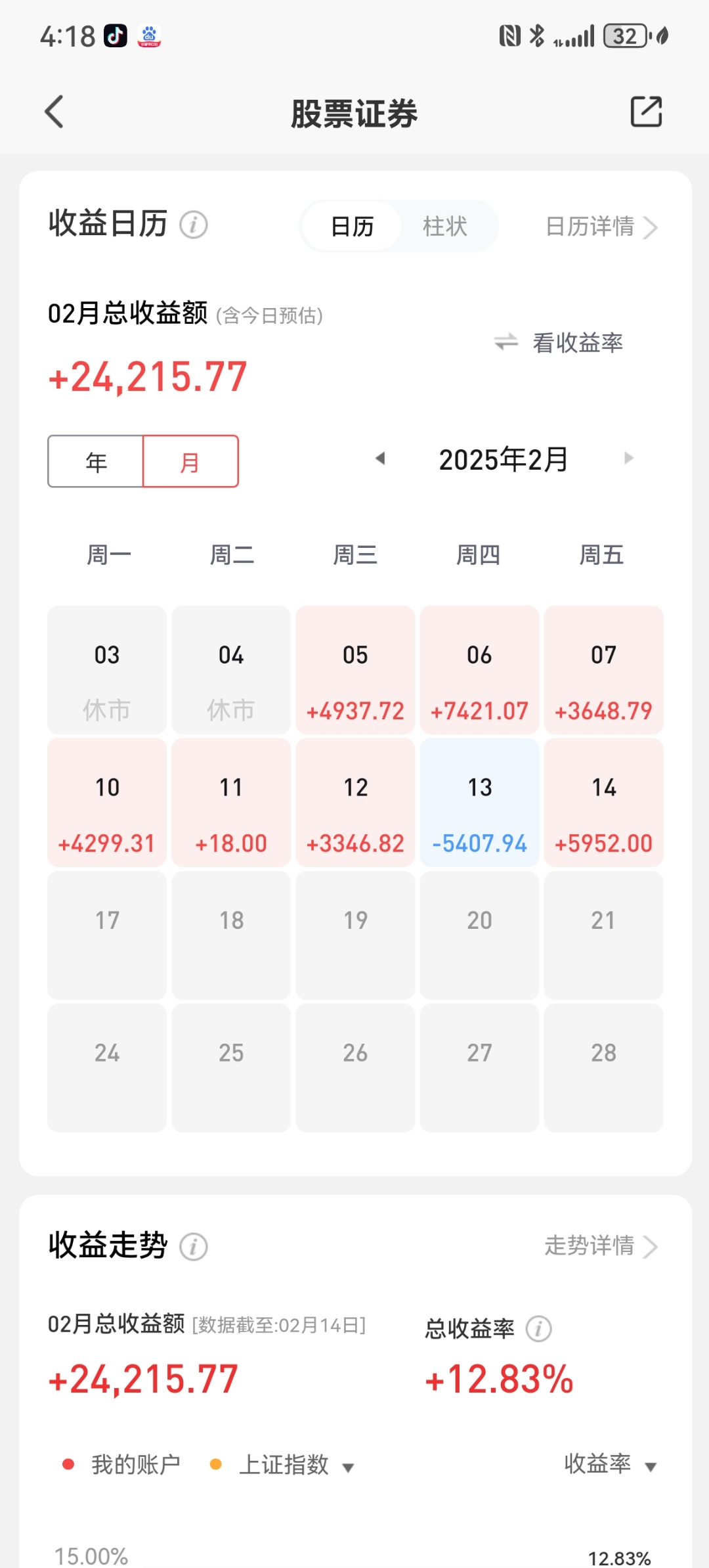This screenshot has width=709, height=1568.
Task: Tap the red 我的账户 legend dot
Action: point(67,1465)
